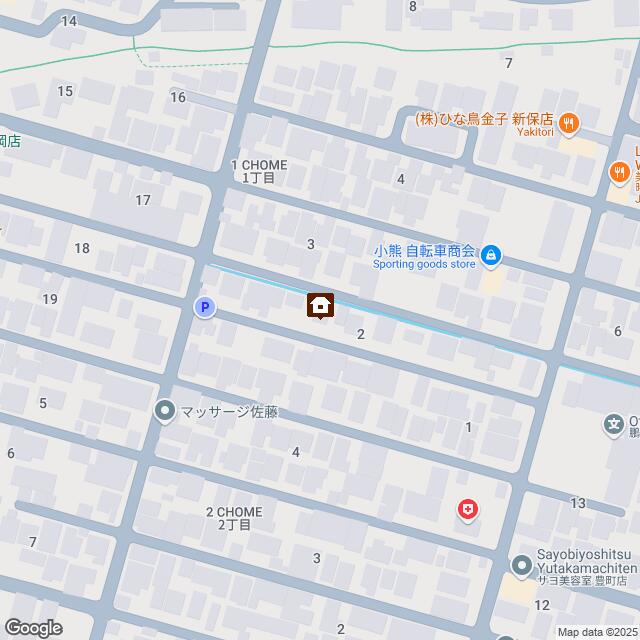Tap the home marker on the map
Screen dimensions: 640x640
point(320,305)
